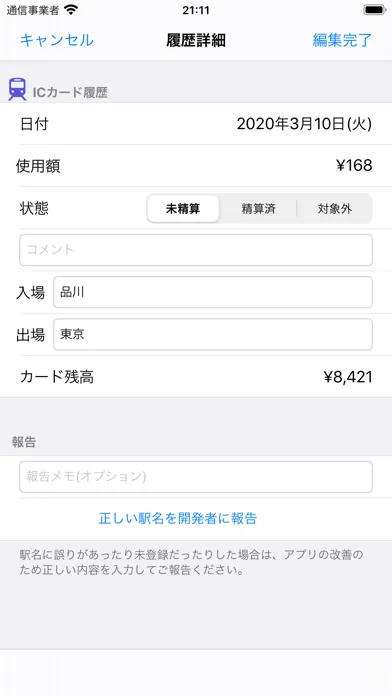
Task: Edit the 出場 station field showing 東京
Action: point(213,334)
